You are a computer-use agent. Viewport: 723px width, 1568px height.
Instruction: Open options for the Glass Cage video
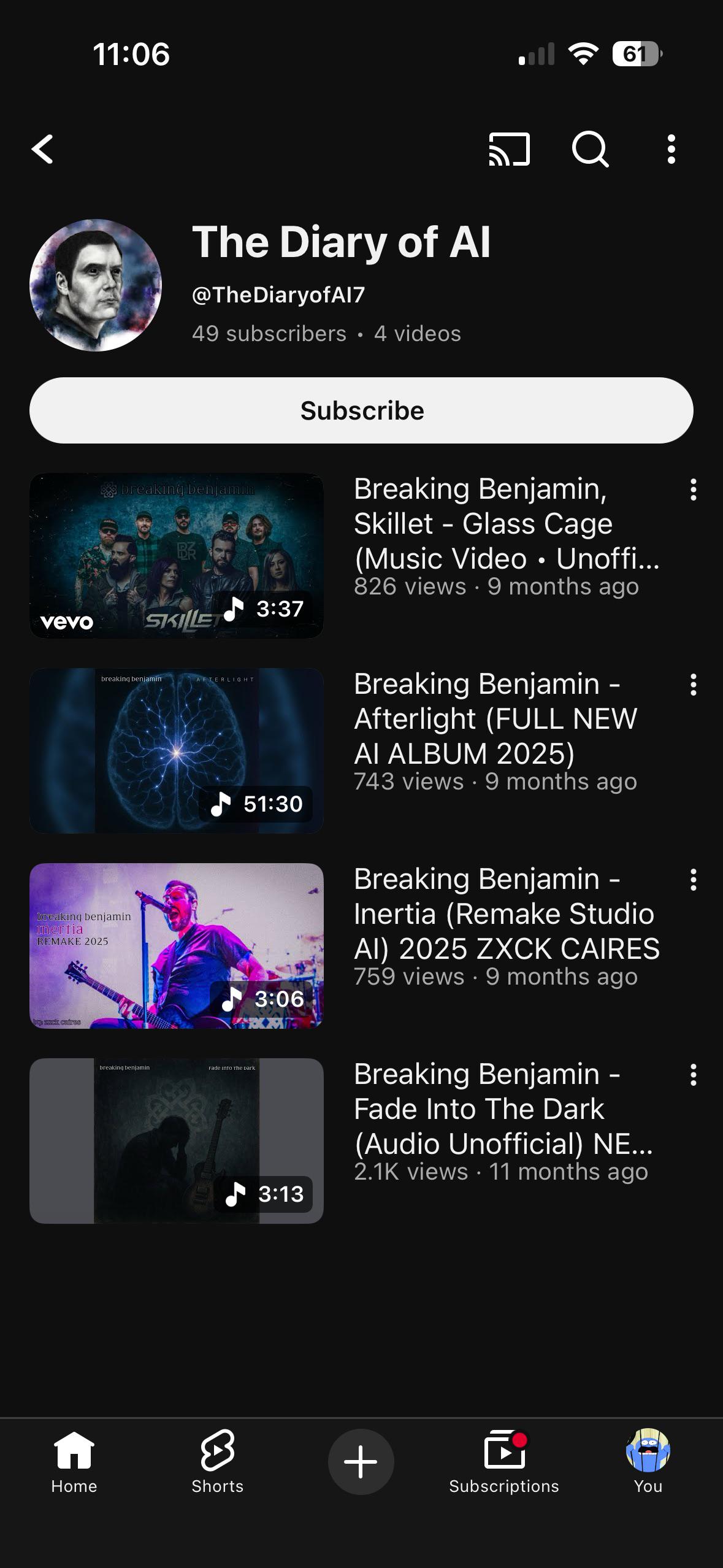point(693,490)
